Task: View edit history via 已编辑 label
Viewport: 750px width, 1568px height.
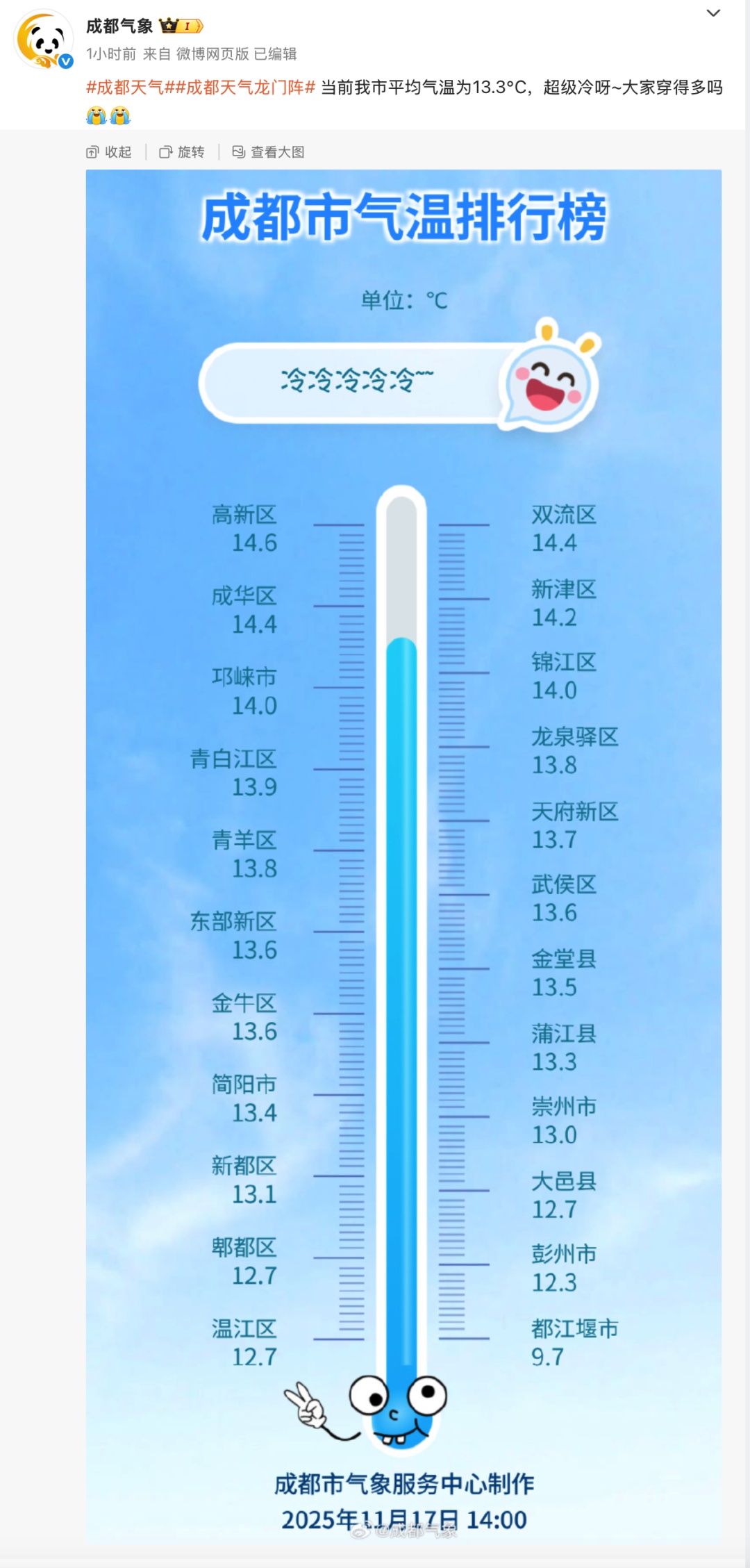Action: [276, 53]
